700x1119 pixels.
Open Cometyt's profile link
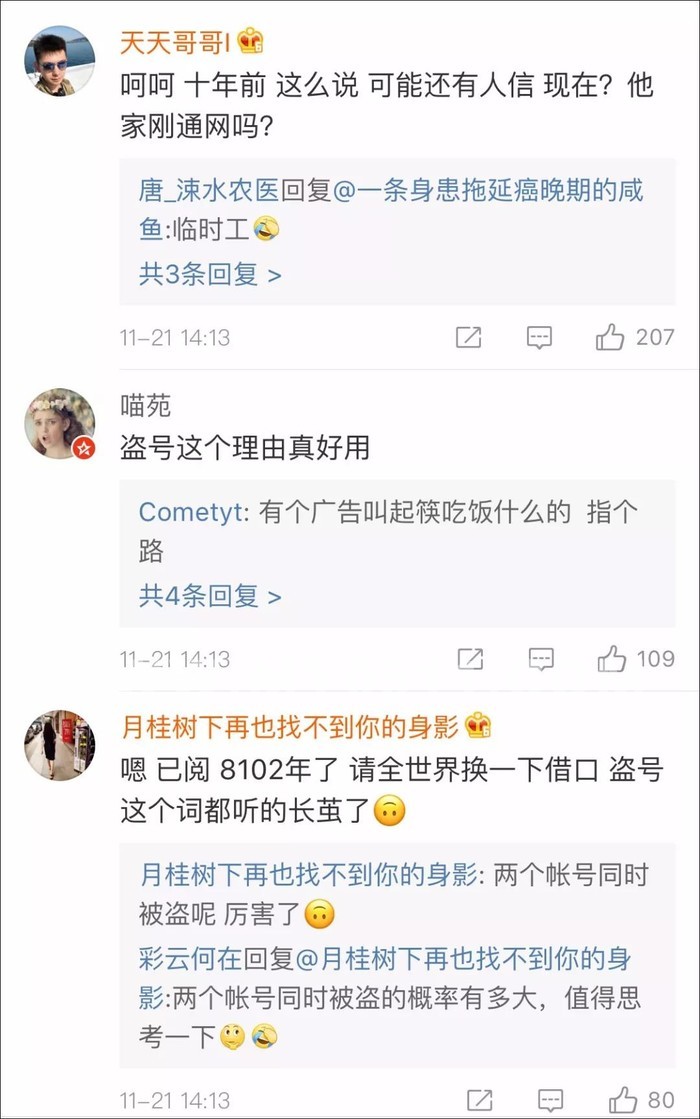191,513
